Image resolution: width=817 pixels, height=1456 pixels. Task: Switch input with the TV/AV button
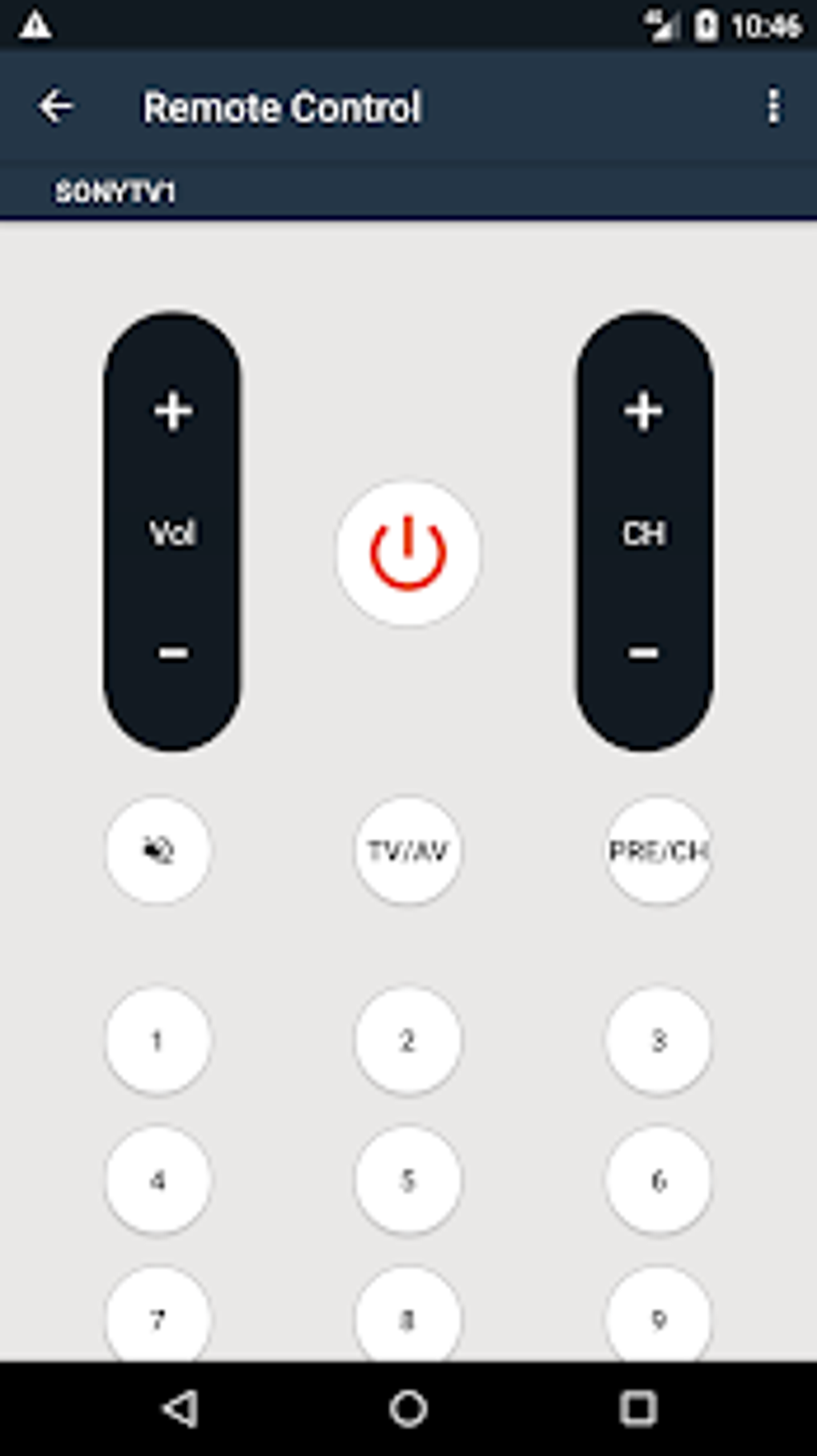(x=408, y=849)
